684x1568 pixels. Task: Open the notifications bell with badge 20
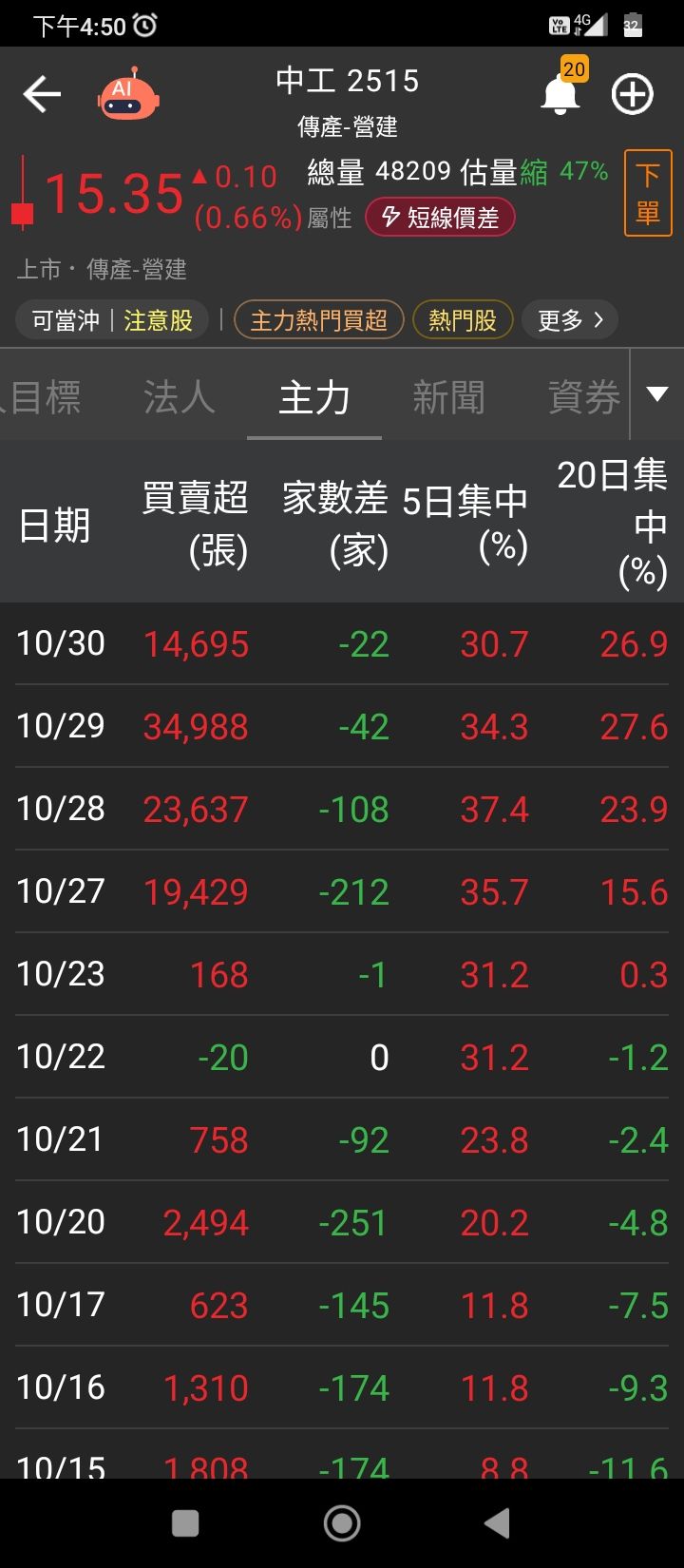point(562,88)
